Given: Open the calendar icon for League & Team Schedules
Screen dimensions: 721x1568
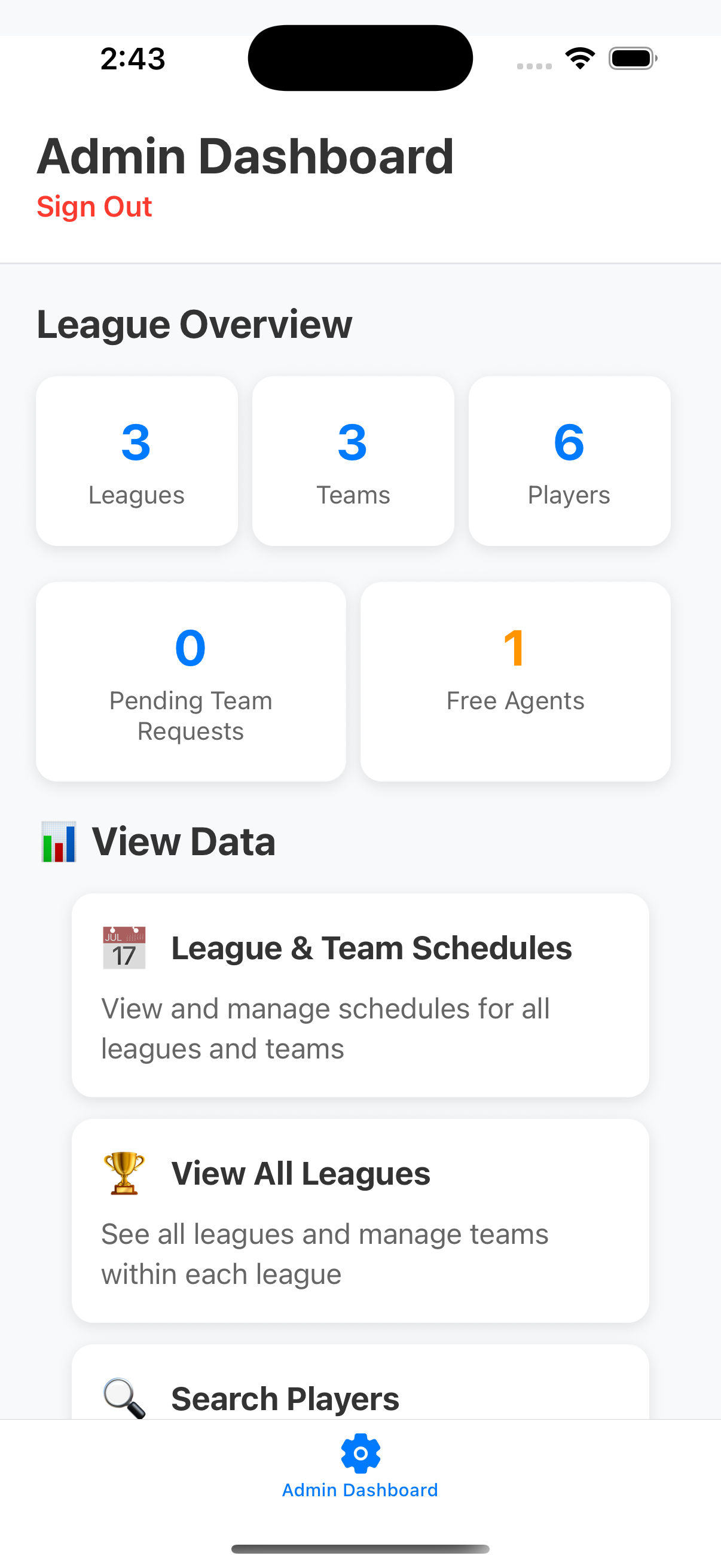Looking at the screenshot, I should coord(124,948).
